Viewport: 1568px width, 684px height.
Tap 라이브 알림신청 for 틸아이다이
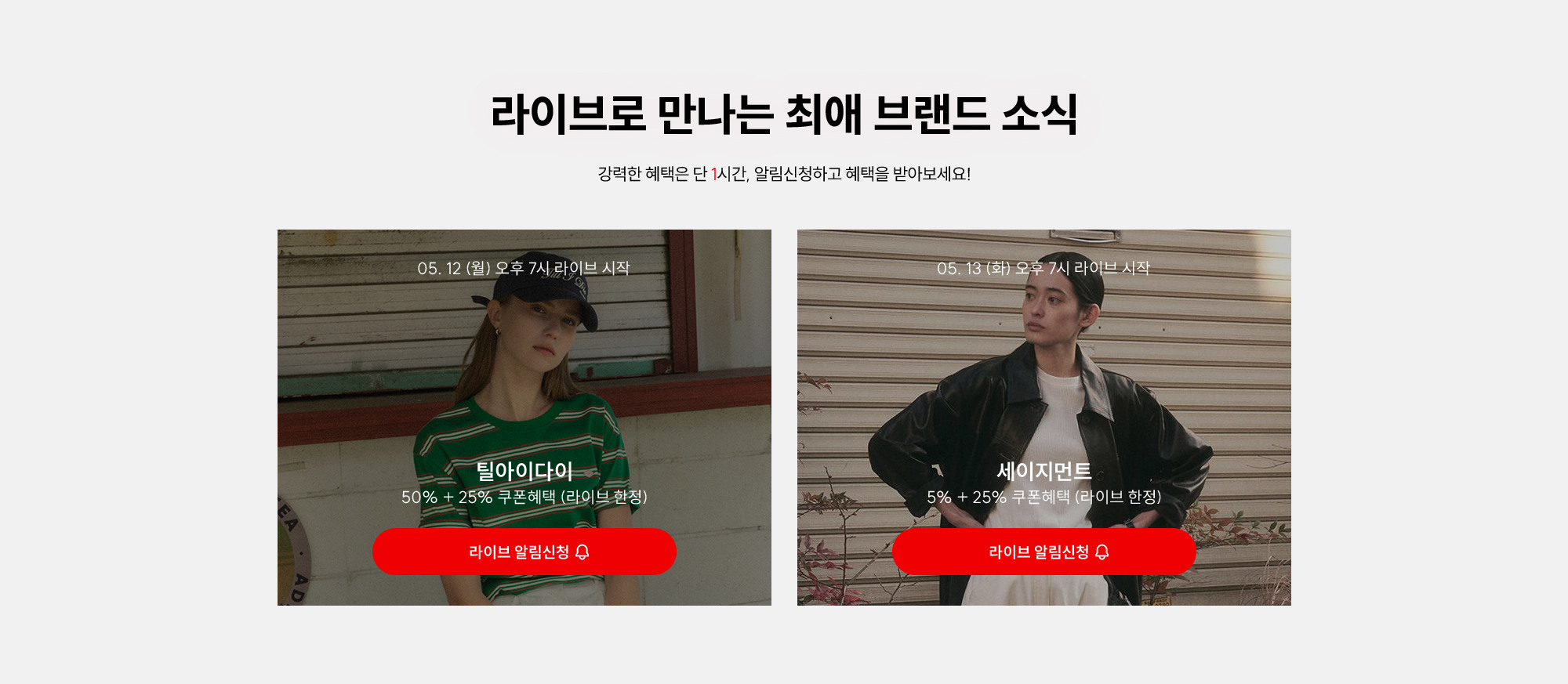click(x=524, y=552)
